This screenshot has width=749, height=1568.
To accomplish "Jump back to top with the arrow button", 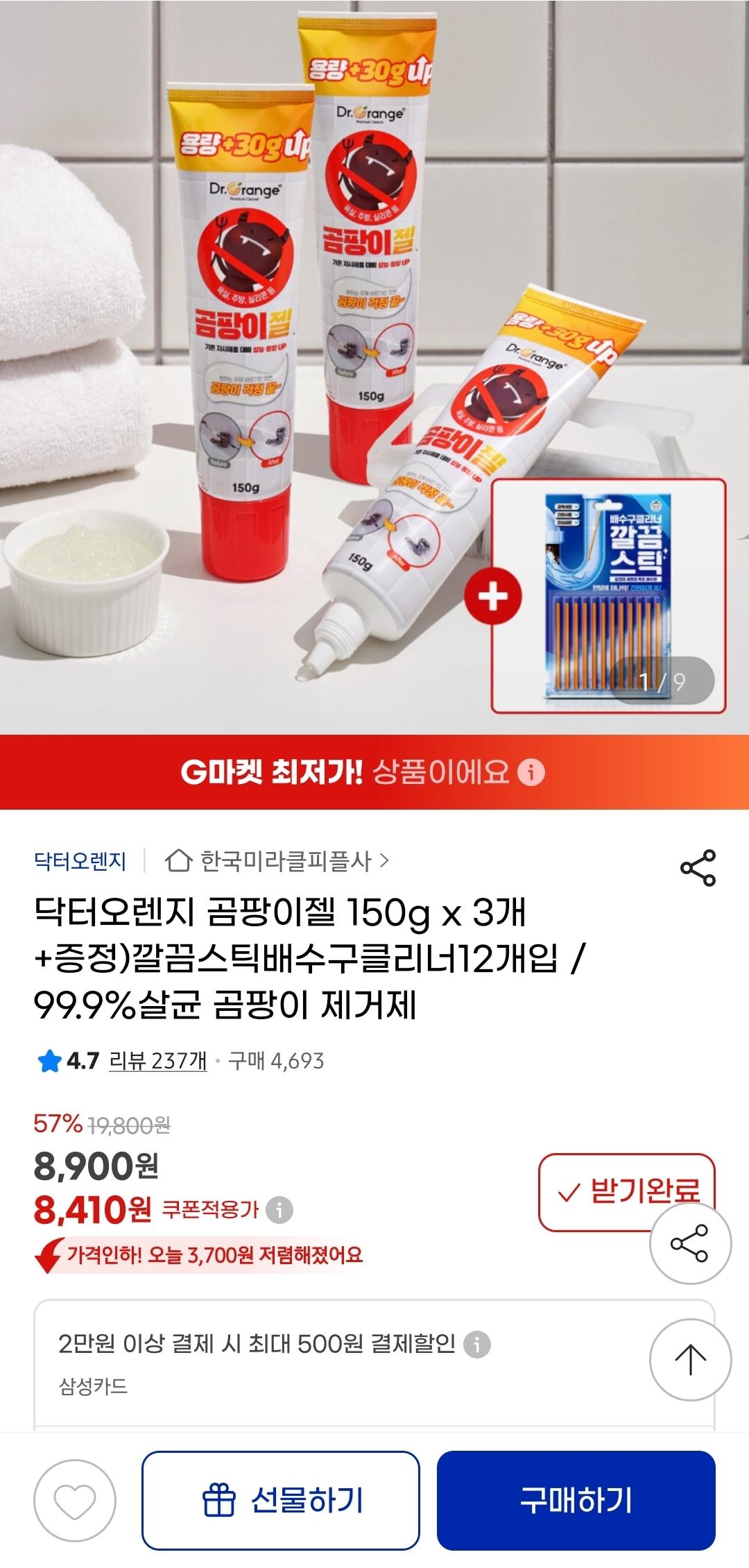I will [x=690, y=1360].
